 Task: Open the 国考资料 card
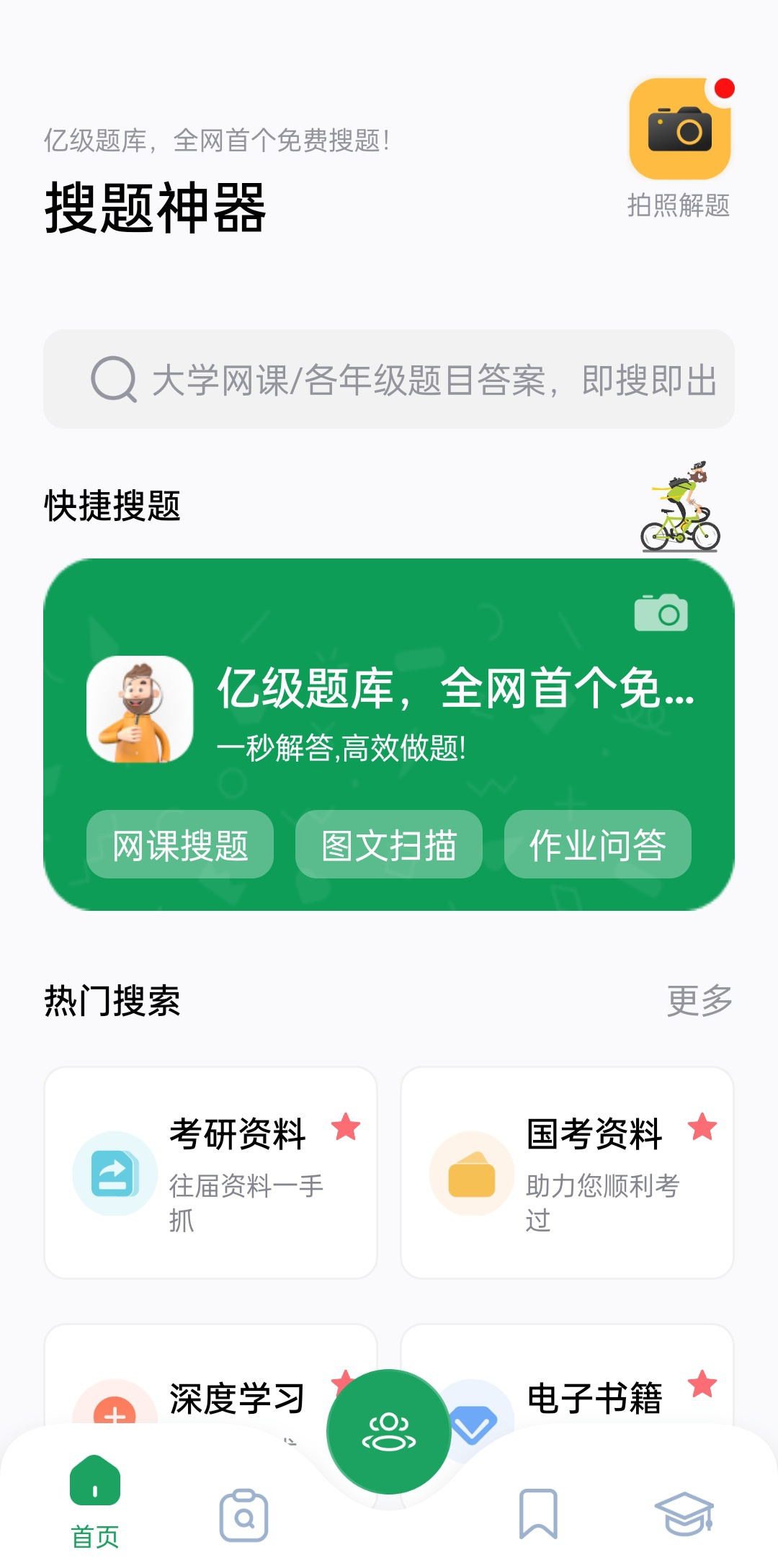tap(567, 1172)
